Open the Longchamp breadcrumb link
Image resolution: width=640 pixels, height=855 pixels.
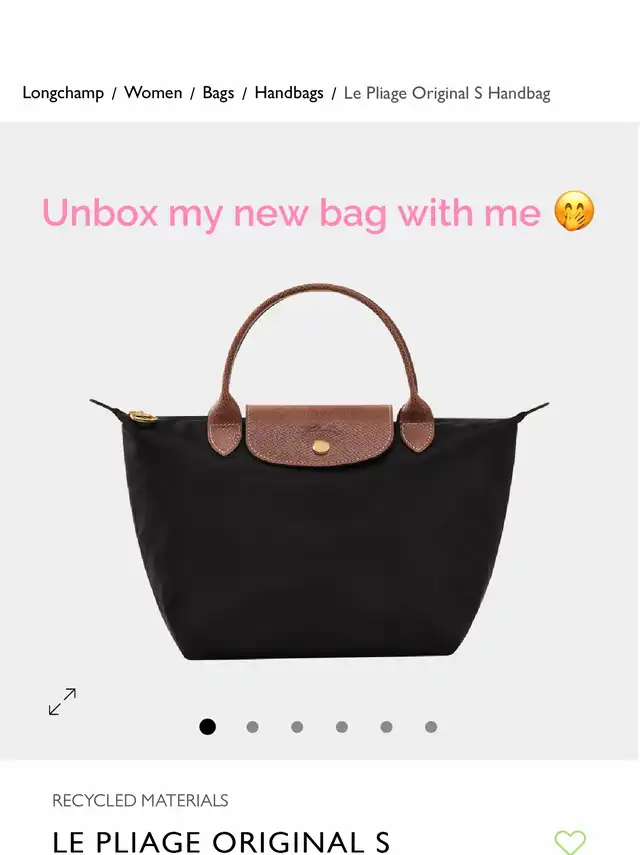pyautogui.click(x=63, y=93)
